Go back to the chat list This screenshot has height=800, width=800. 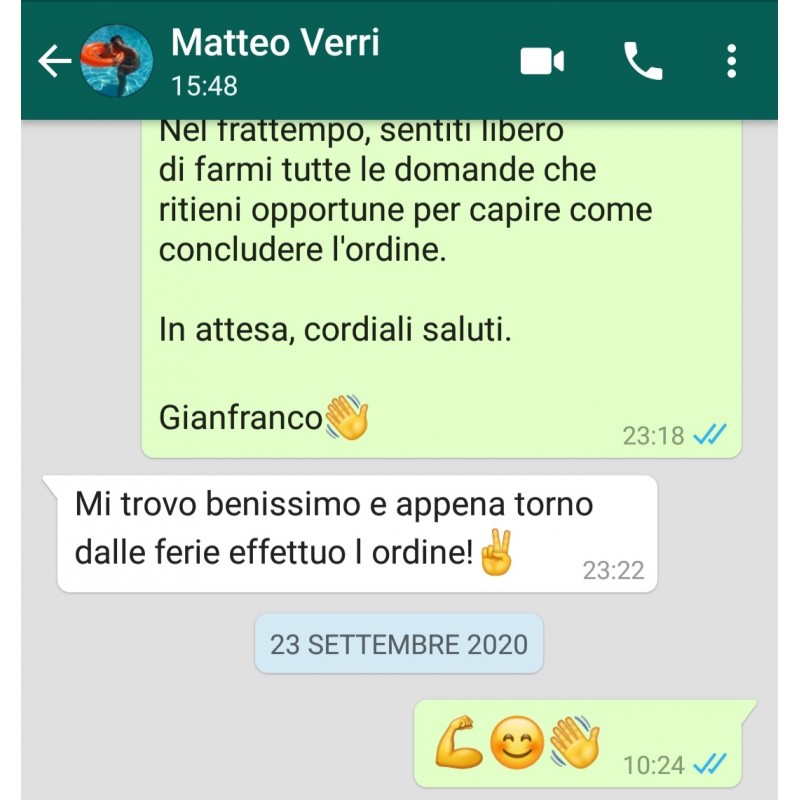[x=54, y=62]
